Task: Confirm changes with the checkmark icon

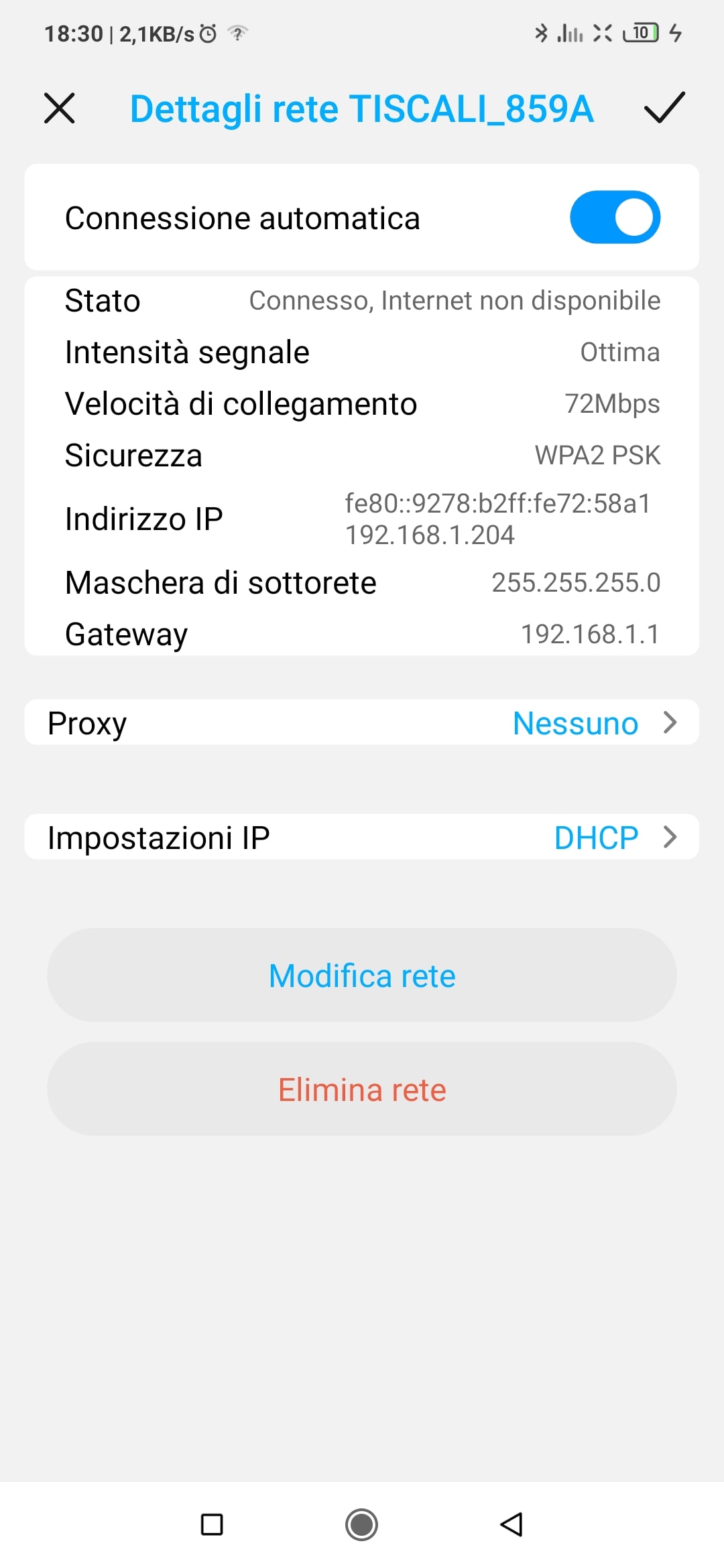Action: pyautogui.click(x=664, y=107)
